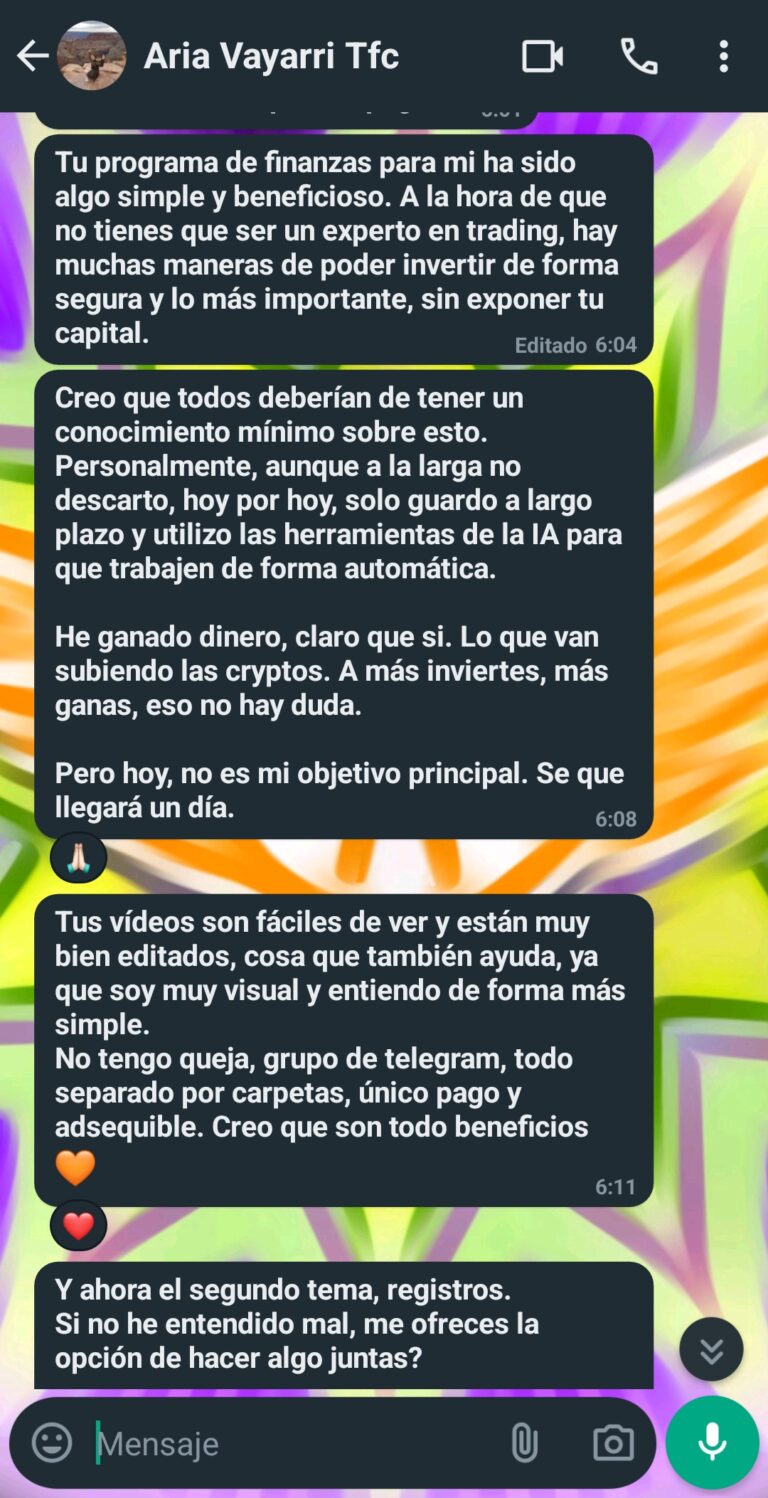Attach a file using the paperclip icon
768x1498 pixels.
pyautogui.click(x=524, y=1443)
